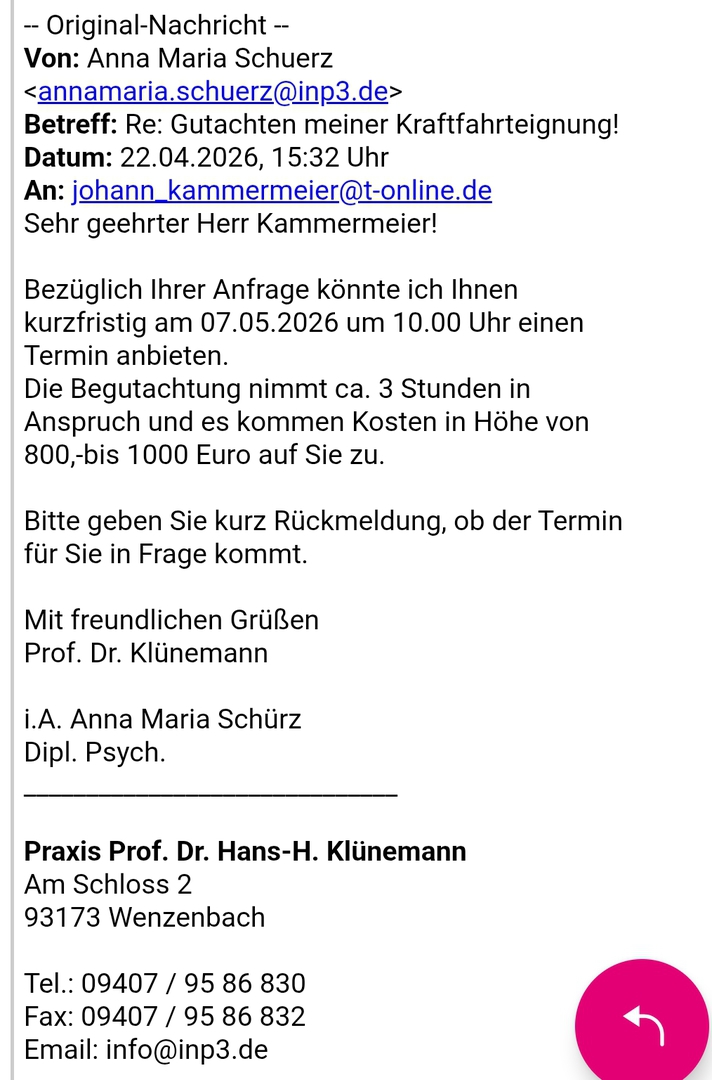Open the annamaria.schuerz@inp3.de email link
This screenshot has width=712, height=1080.
point(212,92)
